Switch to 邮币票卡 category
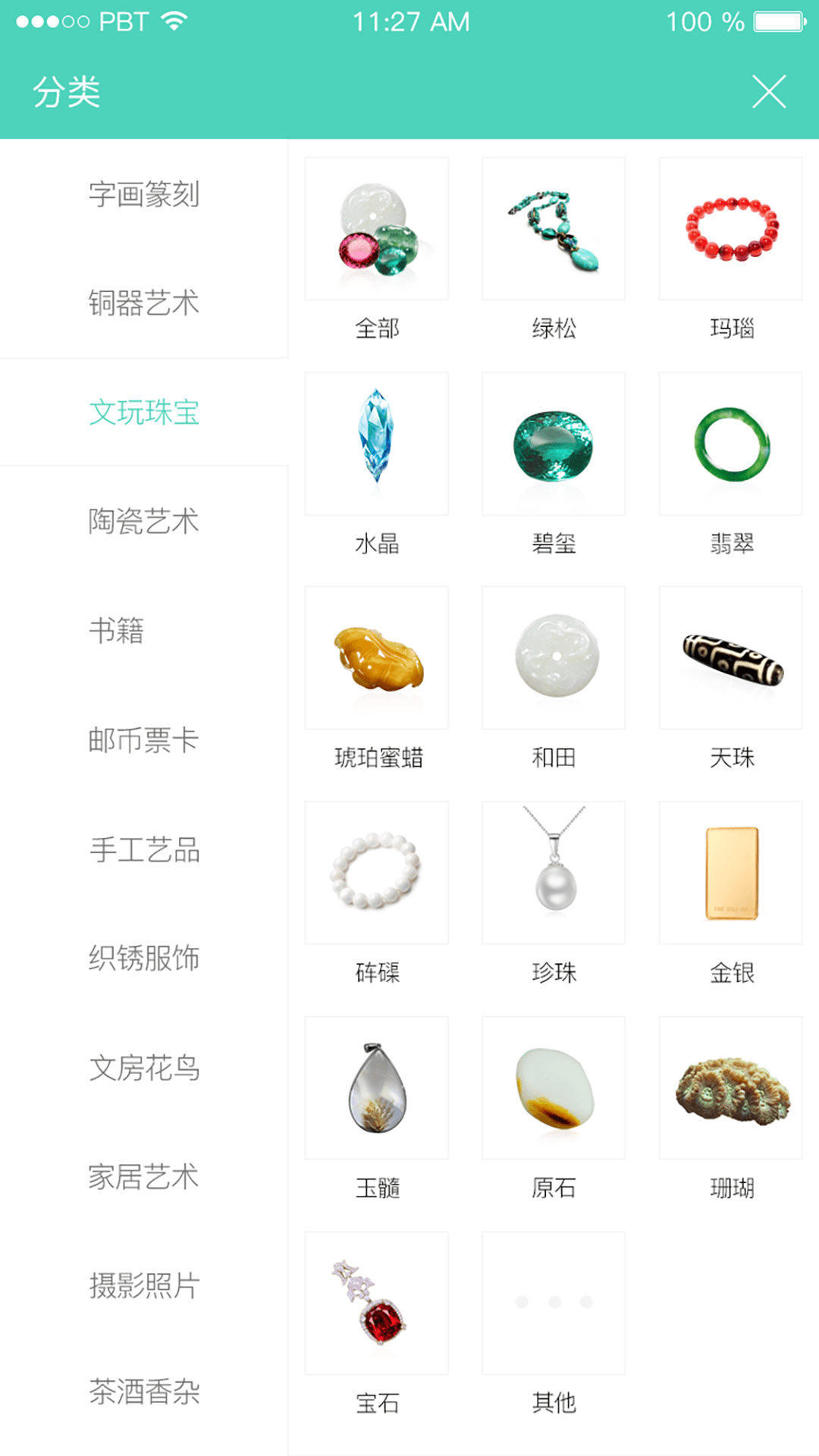The width and height of the screenshot is (819, 1456). point(144,740)
